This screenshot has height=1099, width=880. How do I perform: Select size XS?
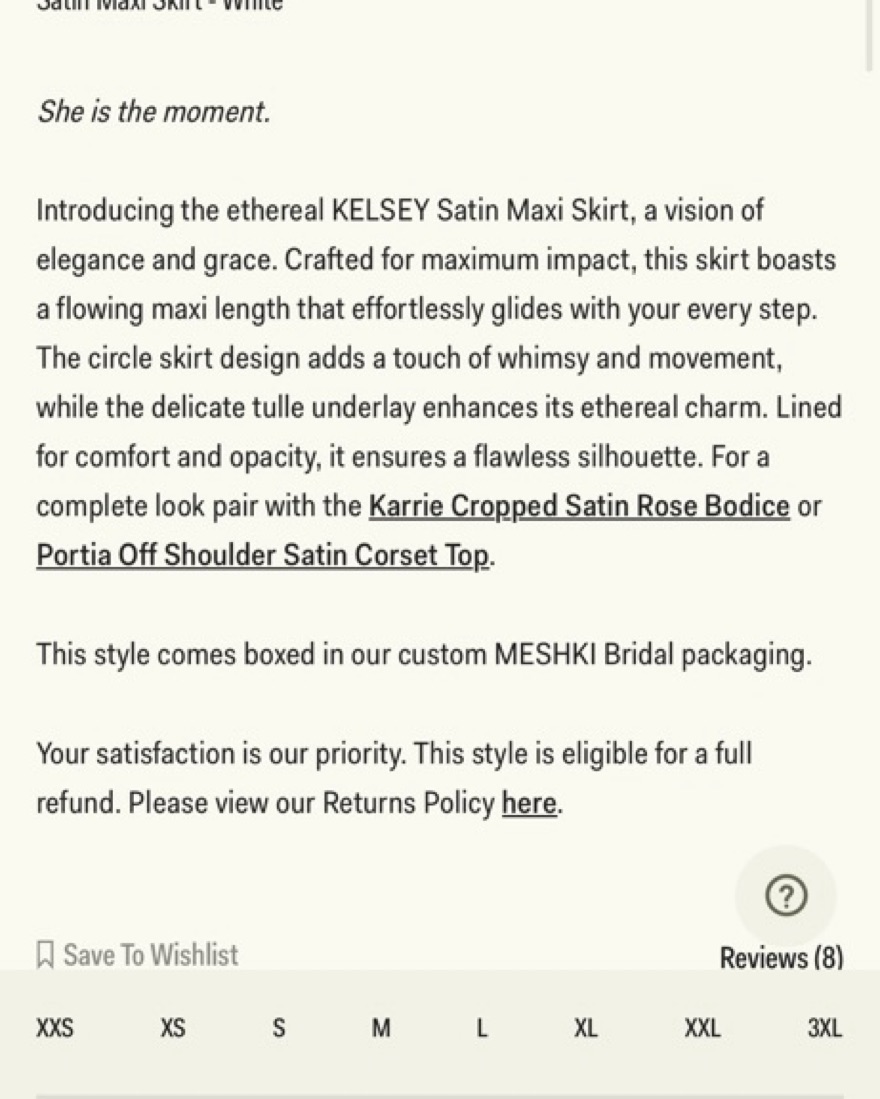click(173, 1028)
